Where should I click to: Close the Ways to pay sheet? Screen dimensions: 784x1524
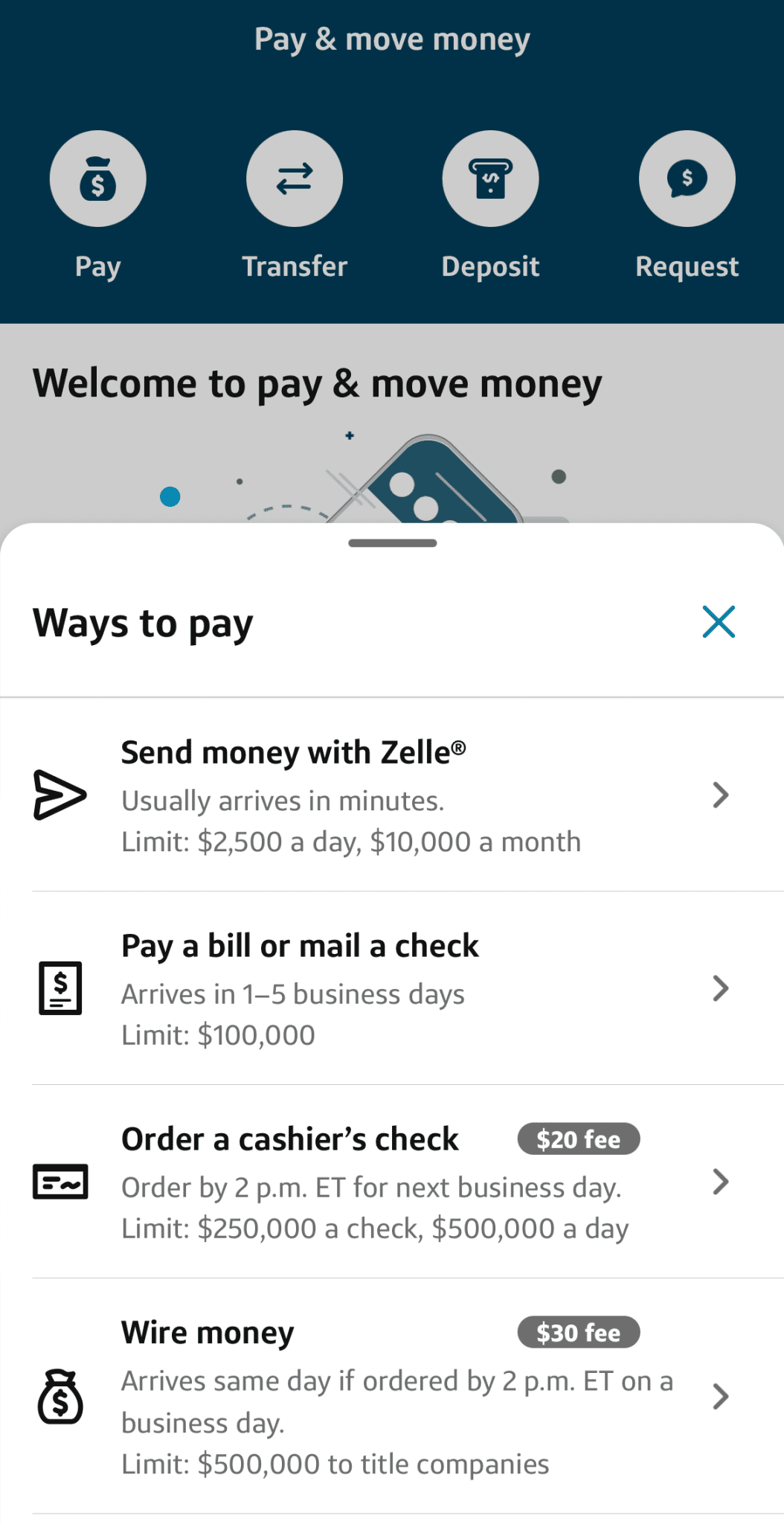(718, 623)
